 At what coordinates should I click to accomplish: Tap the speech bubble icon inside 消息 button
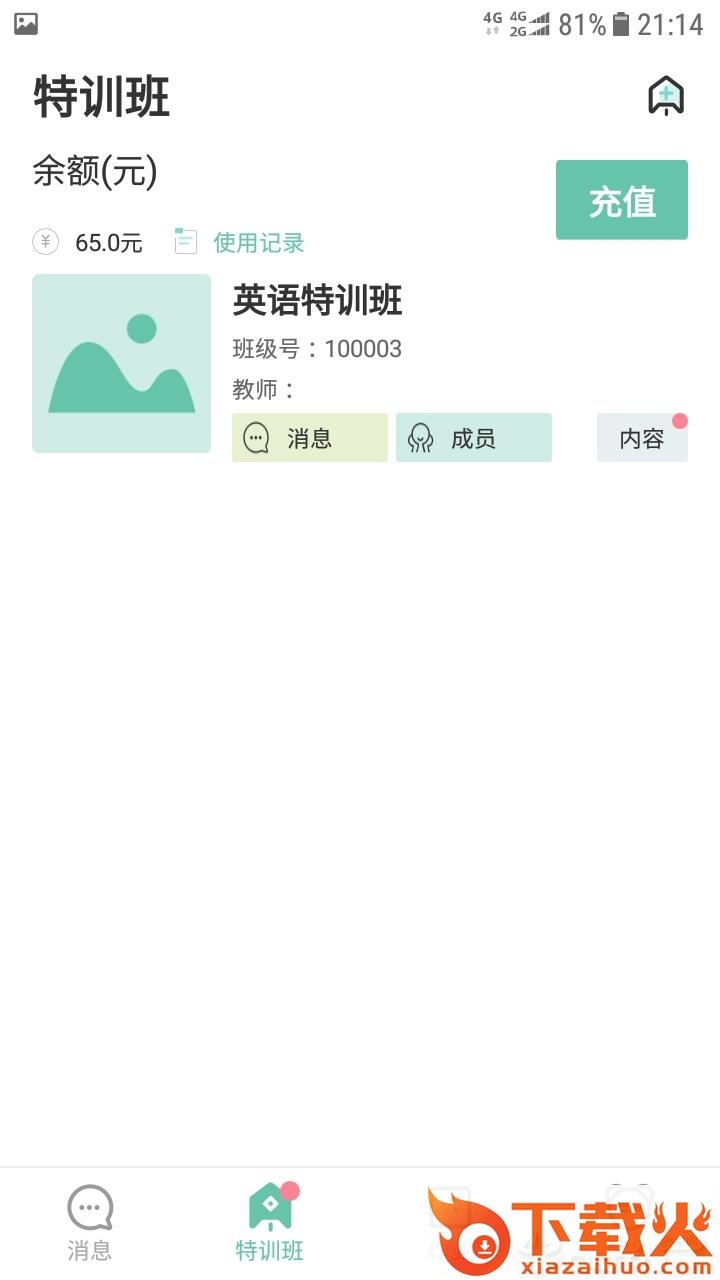[257, 437]
